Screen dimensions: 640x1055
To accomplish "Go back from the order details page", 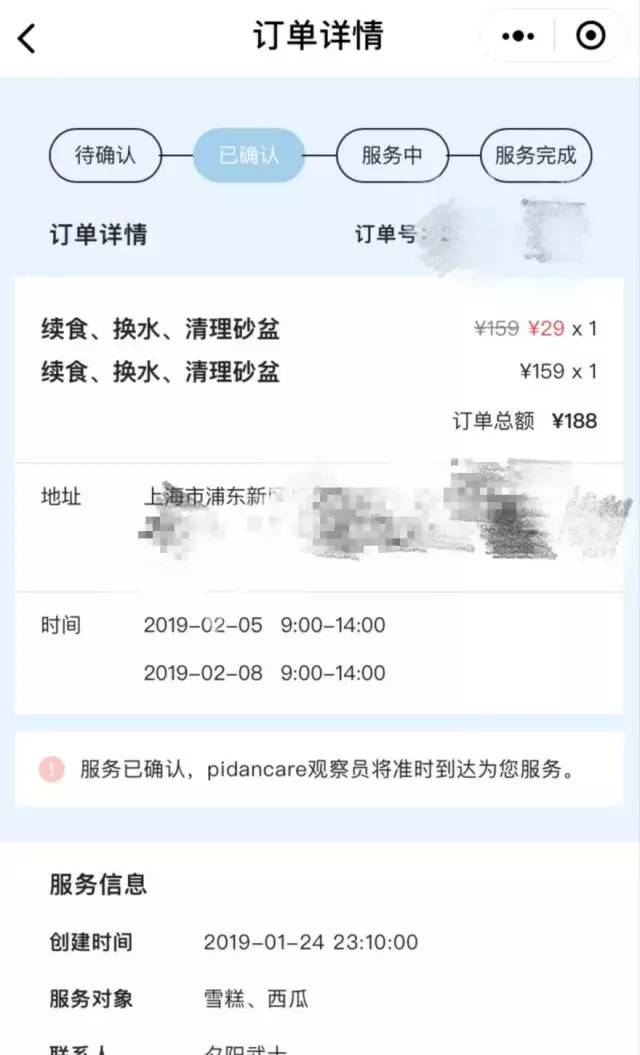I will (27, 38).
